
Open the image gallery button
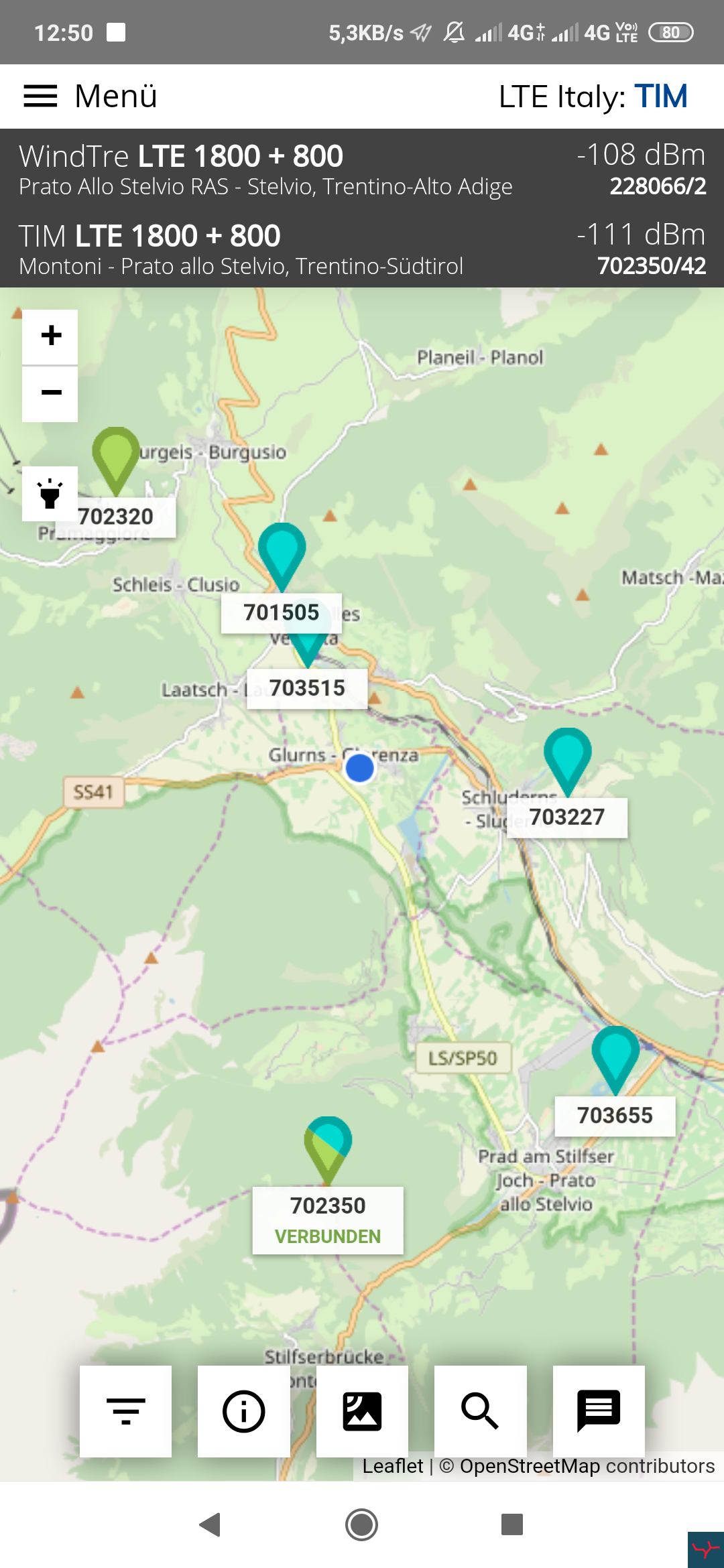(362, 1411)
